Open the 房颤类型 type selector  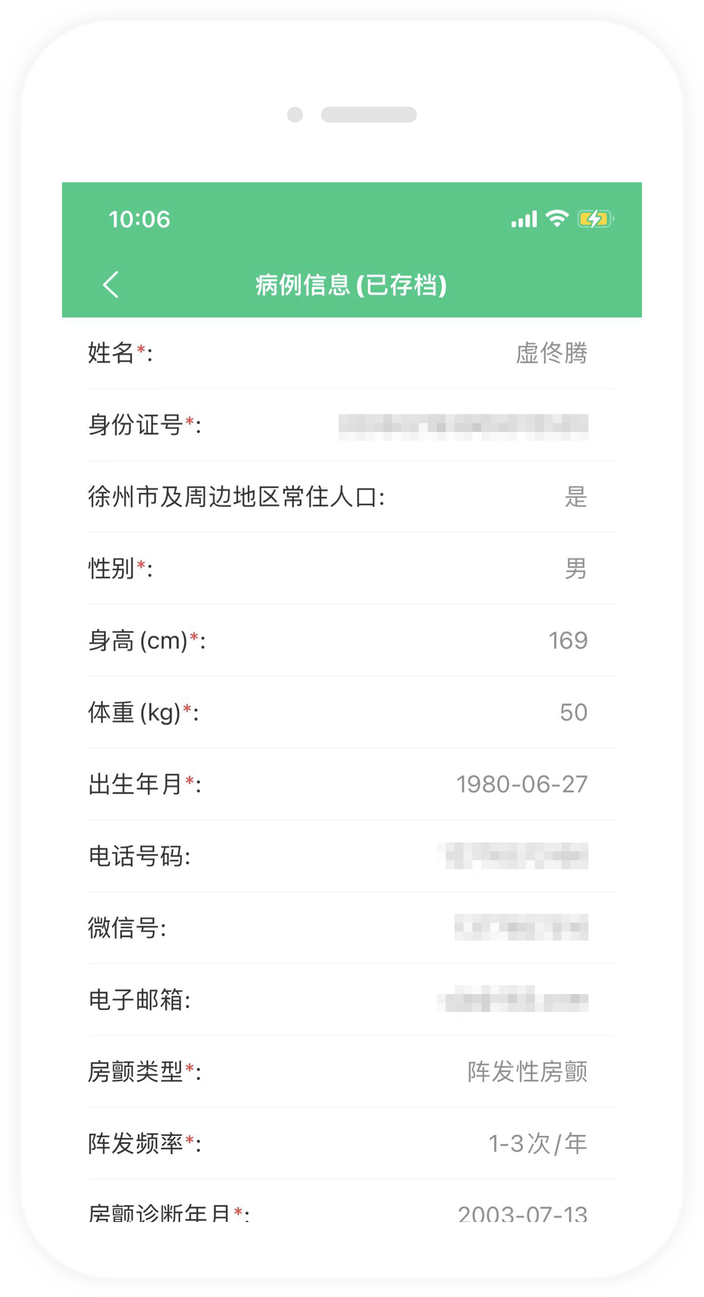[x=352, y=1073]
